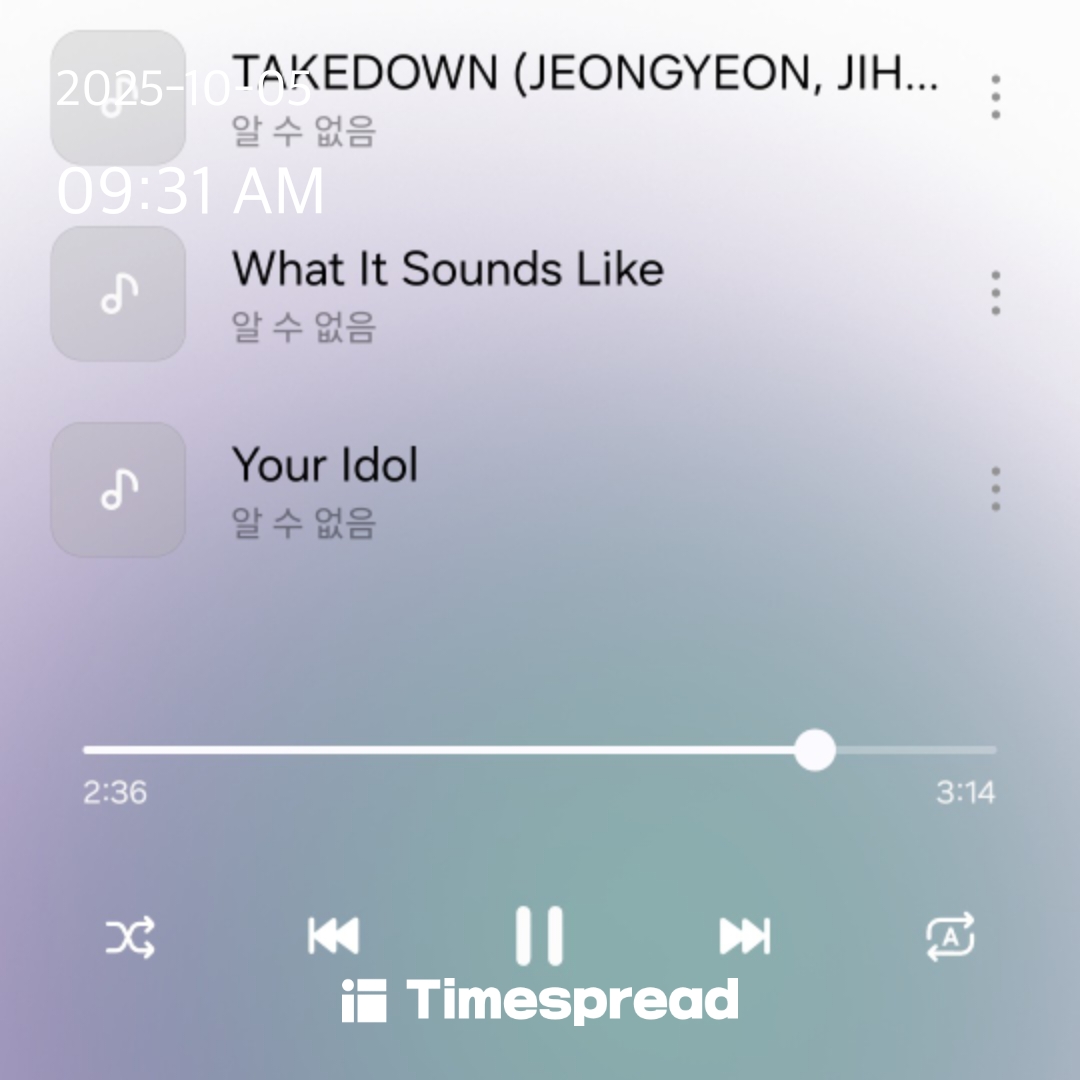Play the TAKEDOWN track
Image resolution: width=1080 pixels, height=1080 pixels.
(x=585, y=95)
